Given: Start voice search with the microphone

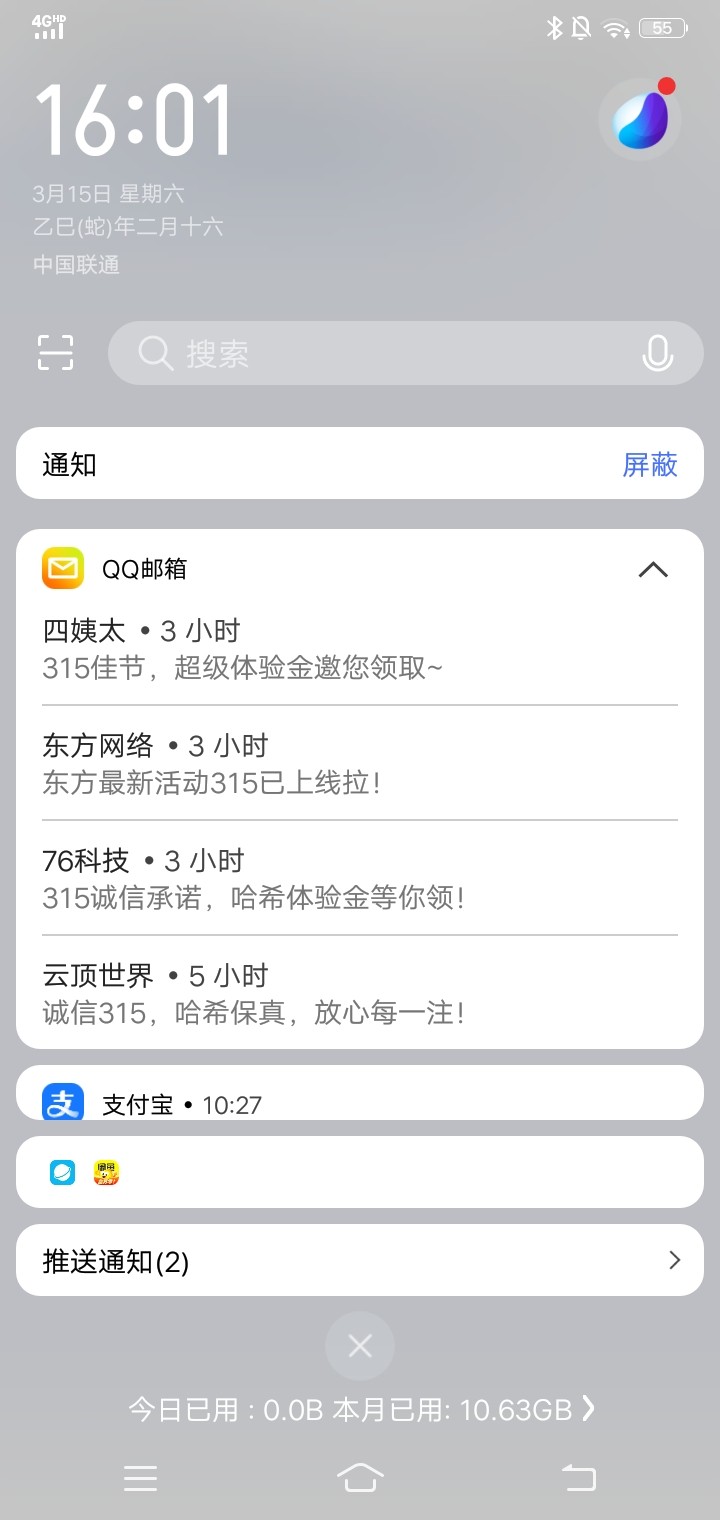Looking at the screenshot, I should (x=657, y=353).
